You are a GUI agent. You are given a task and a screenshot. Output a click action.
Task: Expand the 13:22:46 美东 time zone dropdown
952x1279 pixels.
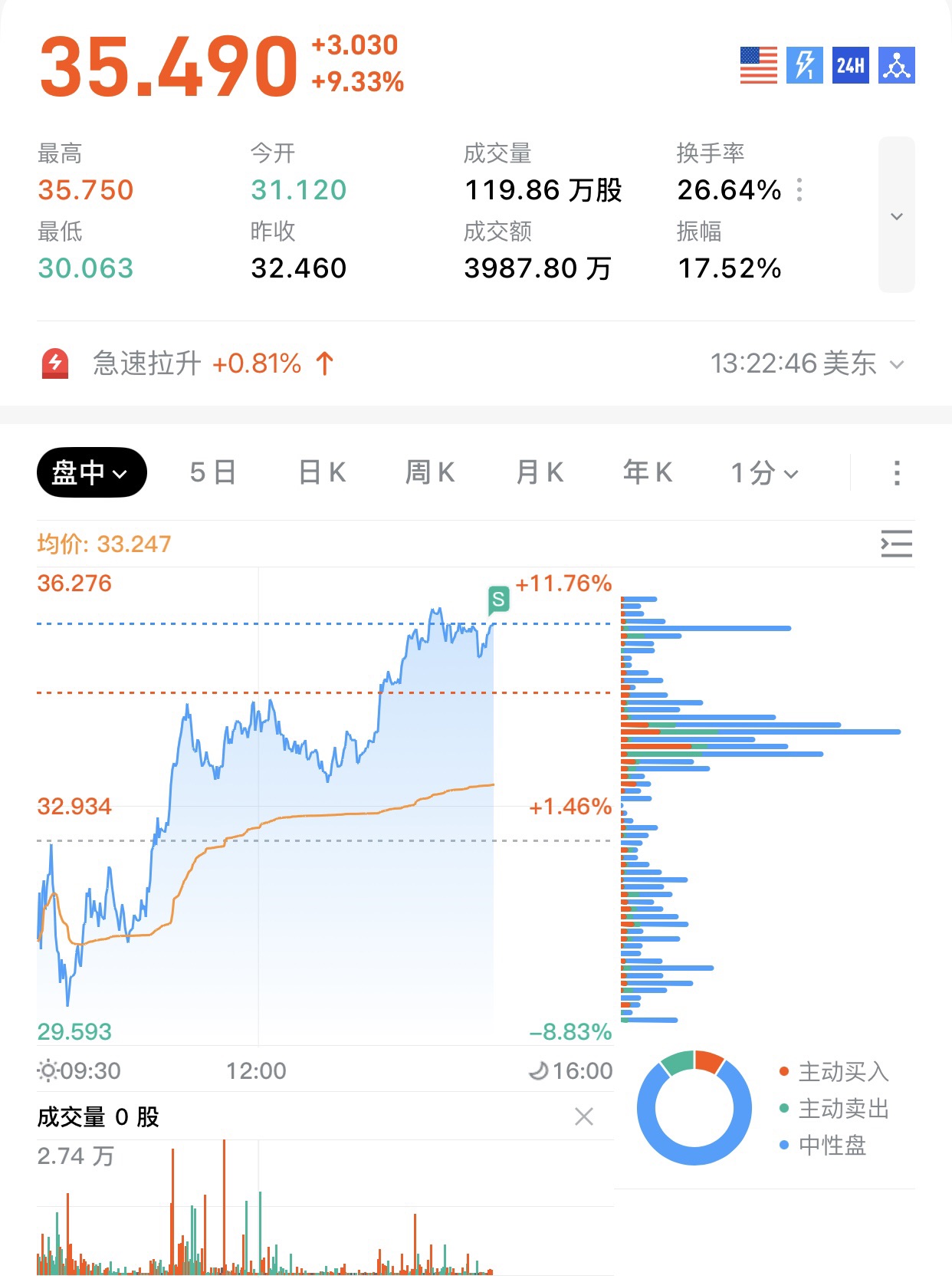coord(807,363)
